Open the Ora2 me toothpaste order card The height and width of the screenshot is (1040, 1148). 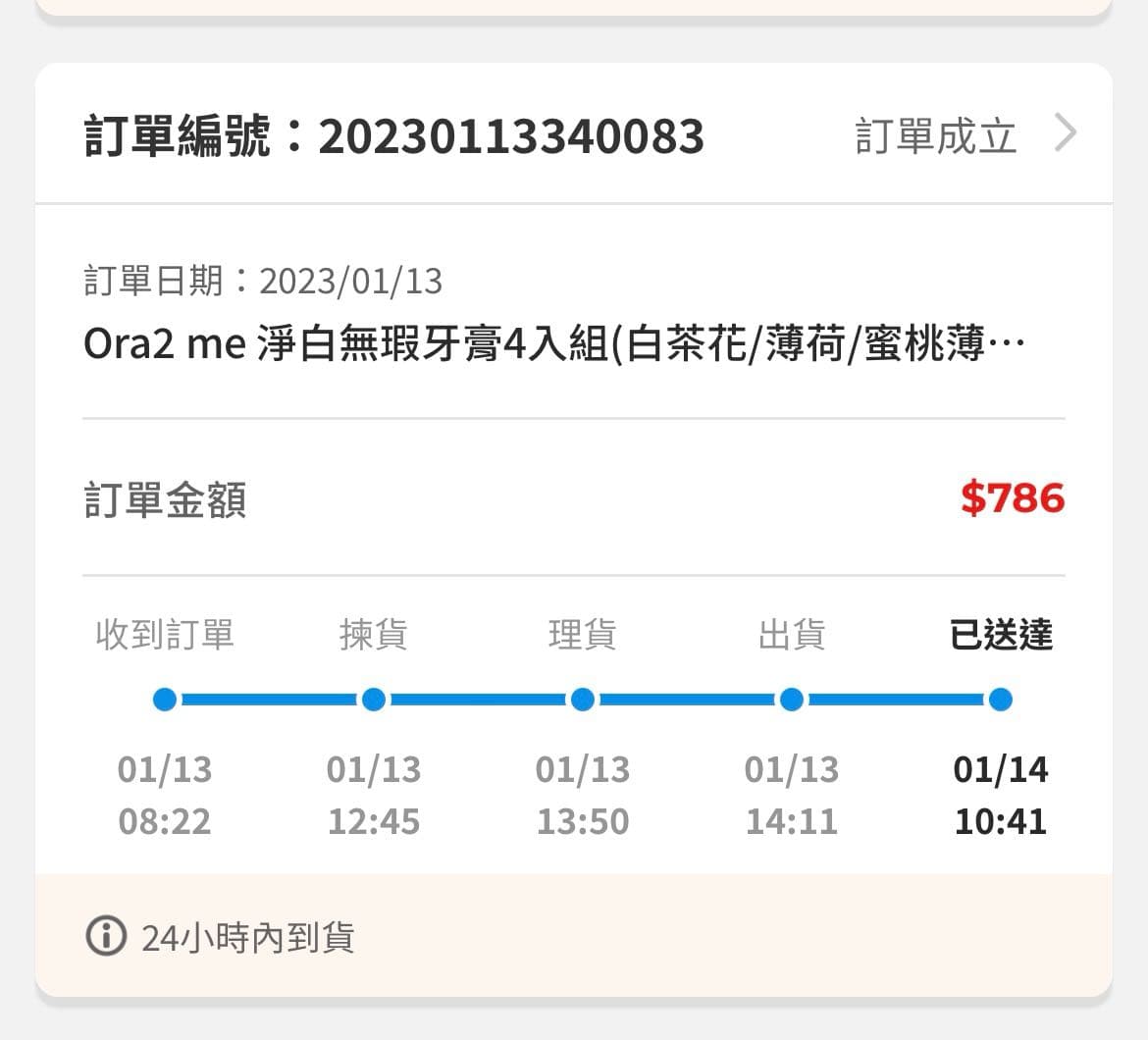coord(554,345)
